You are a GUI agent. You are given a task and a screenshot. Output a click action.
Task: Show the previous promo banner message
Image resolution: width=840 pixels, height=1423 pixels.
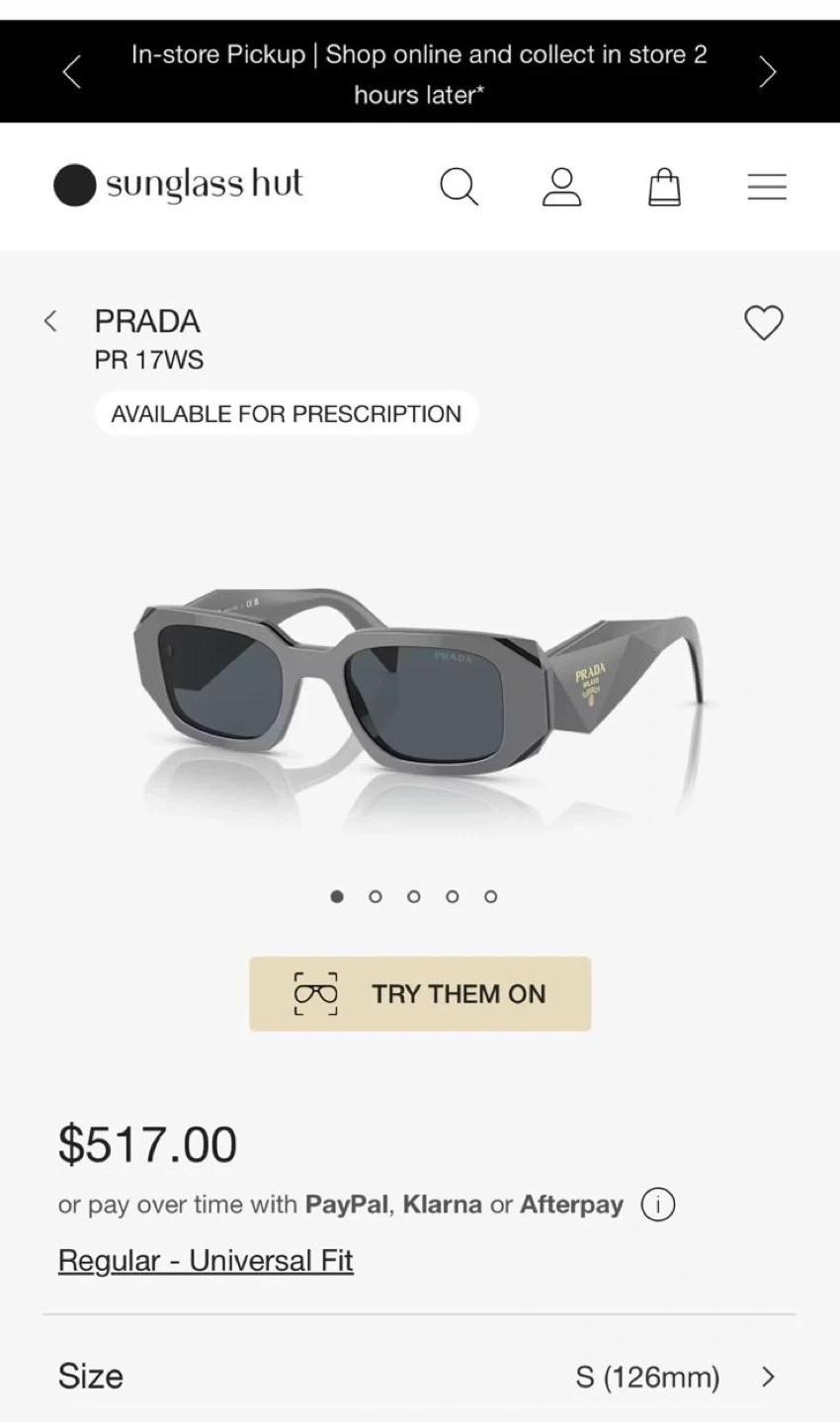71,72
